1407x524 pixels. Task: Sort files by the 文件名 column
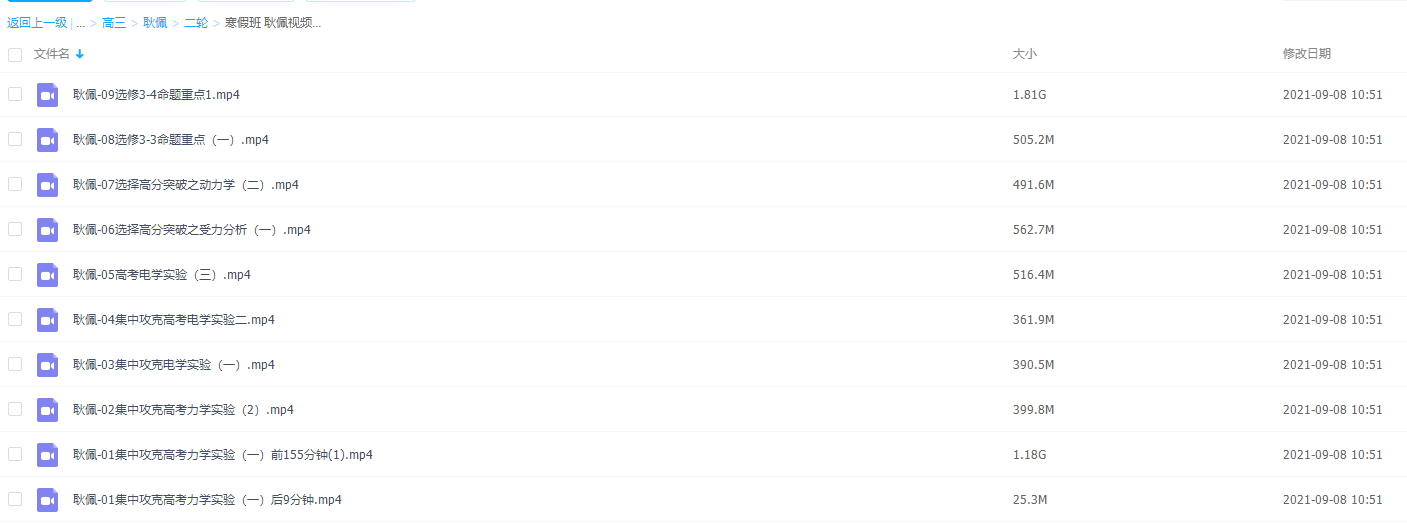[x=52, y=54]
